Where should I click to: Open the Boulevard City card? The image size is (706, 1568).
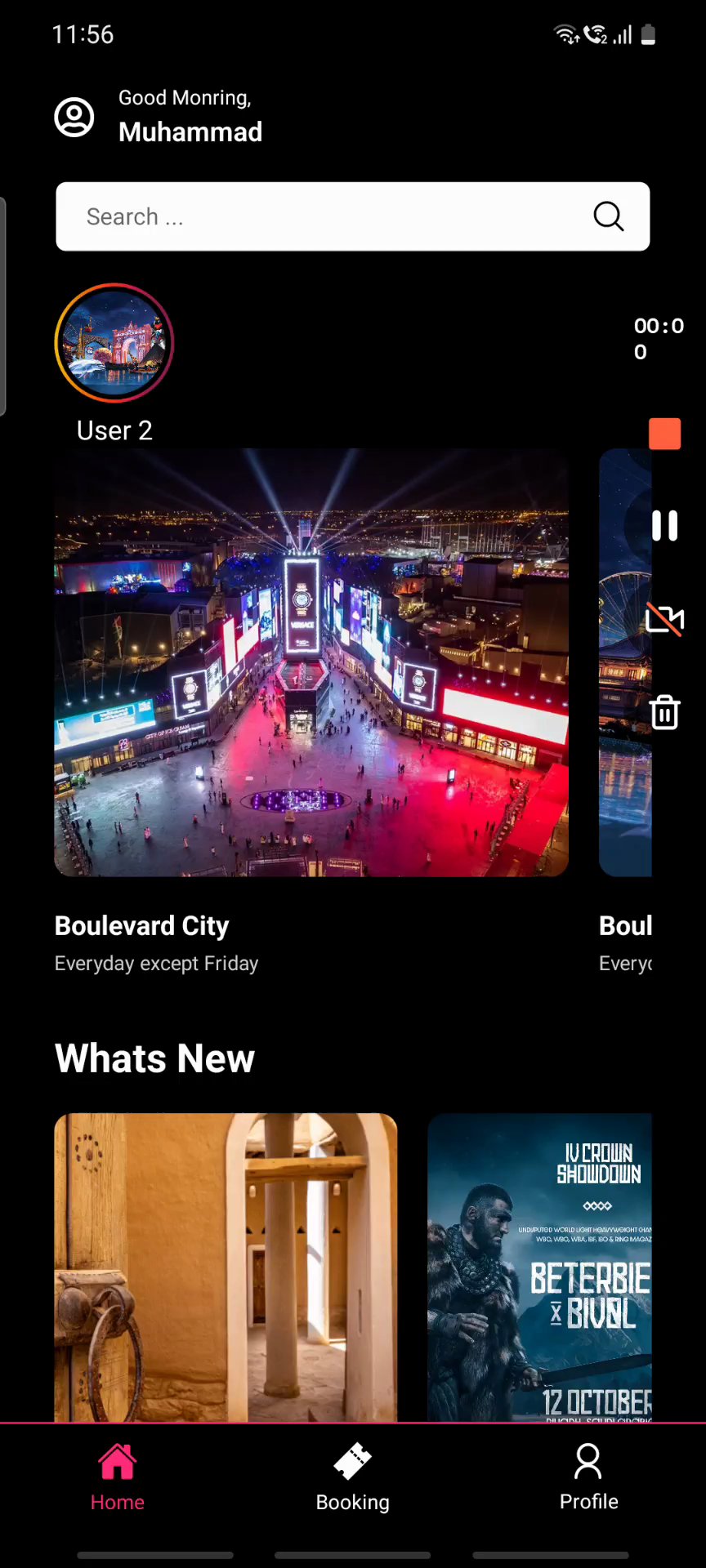pos(311,662)
